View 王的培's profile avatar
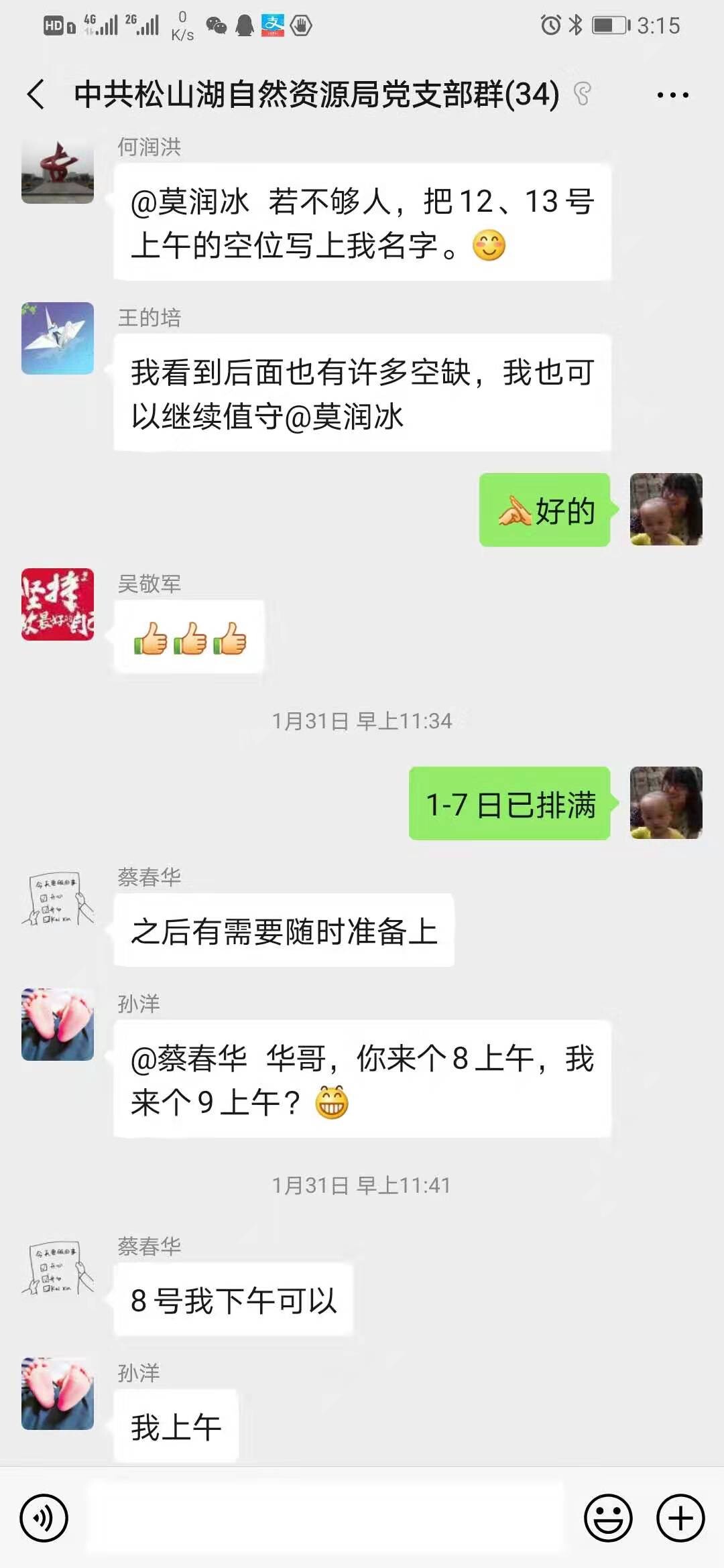Screen dimensions: 724x1568 tap(58, 338)
